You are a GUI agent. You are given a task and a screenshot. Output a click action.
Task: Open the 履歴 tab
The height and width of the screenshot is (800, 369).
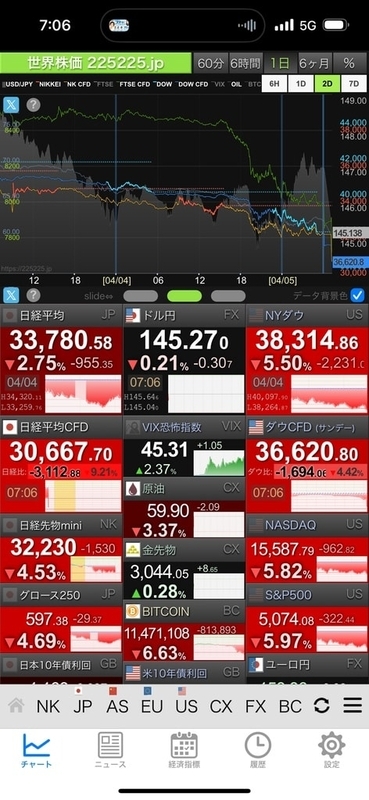pos(258,751)
